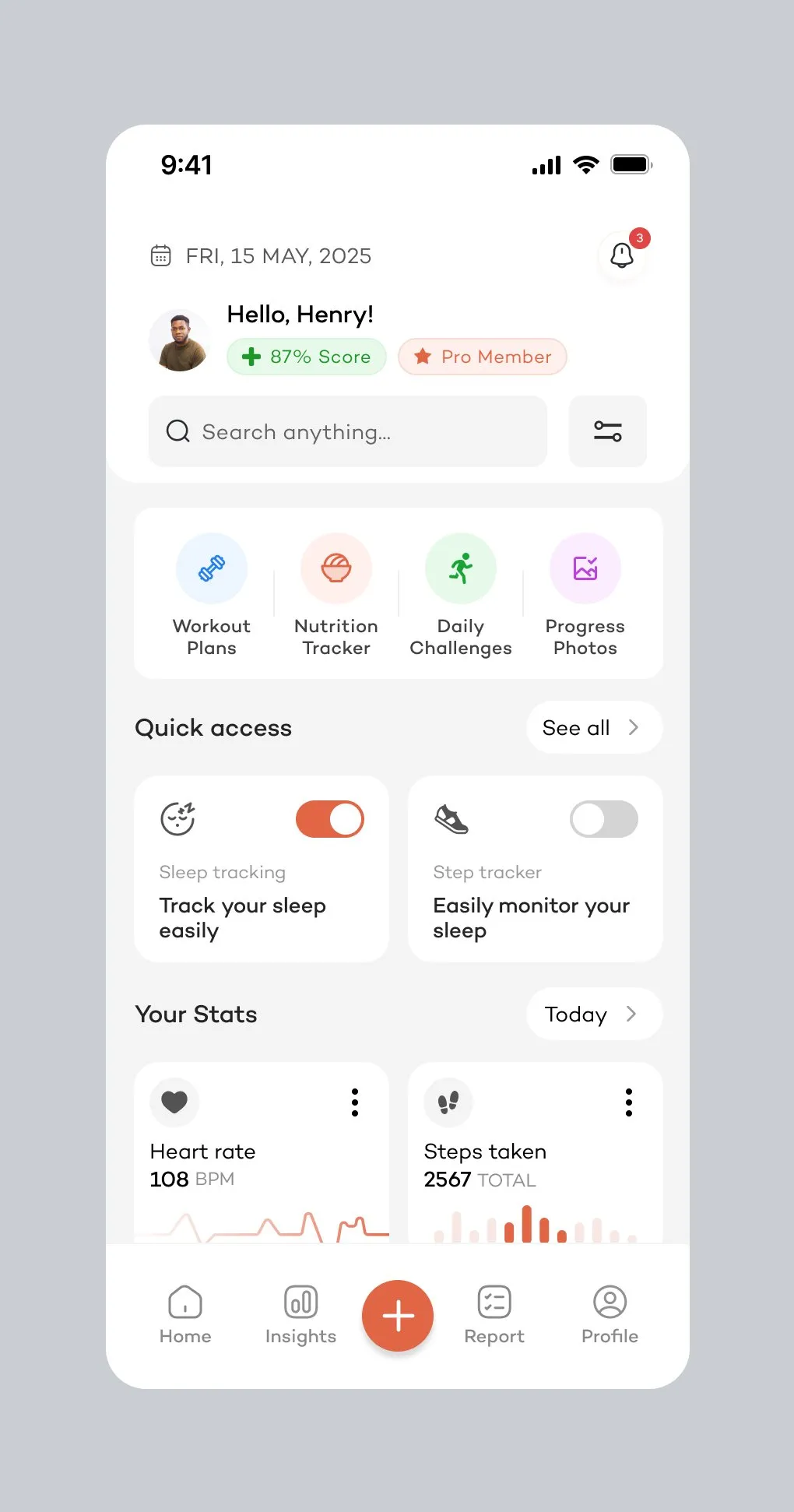The width and height of the screenshot is (794, 1512).
Task: See all quick access items
Action: point(593,728)
